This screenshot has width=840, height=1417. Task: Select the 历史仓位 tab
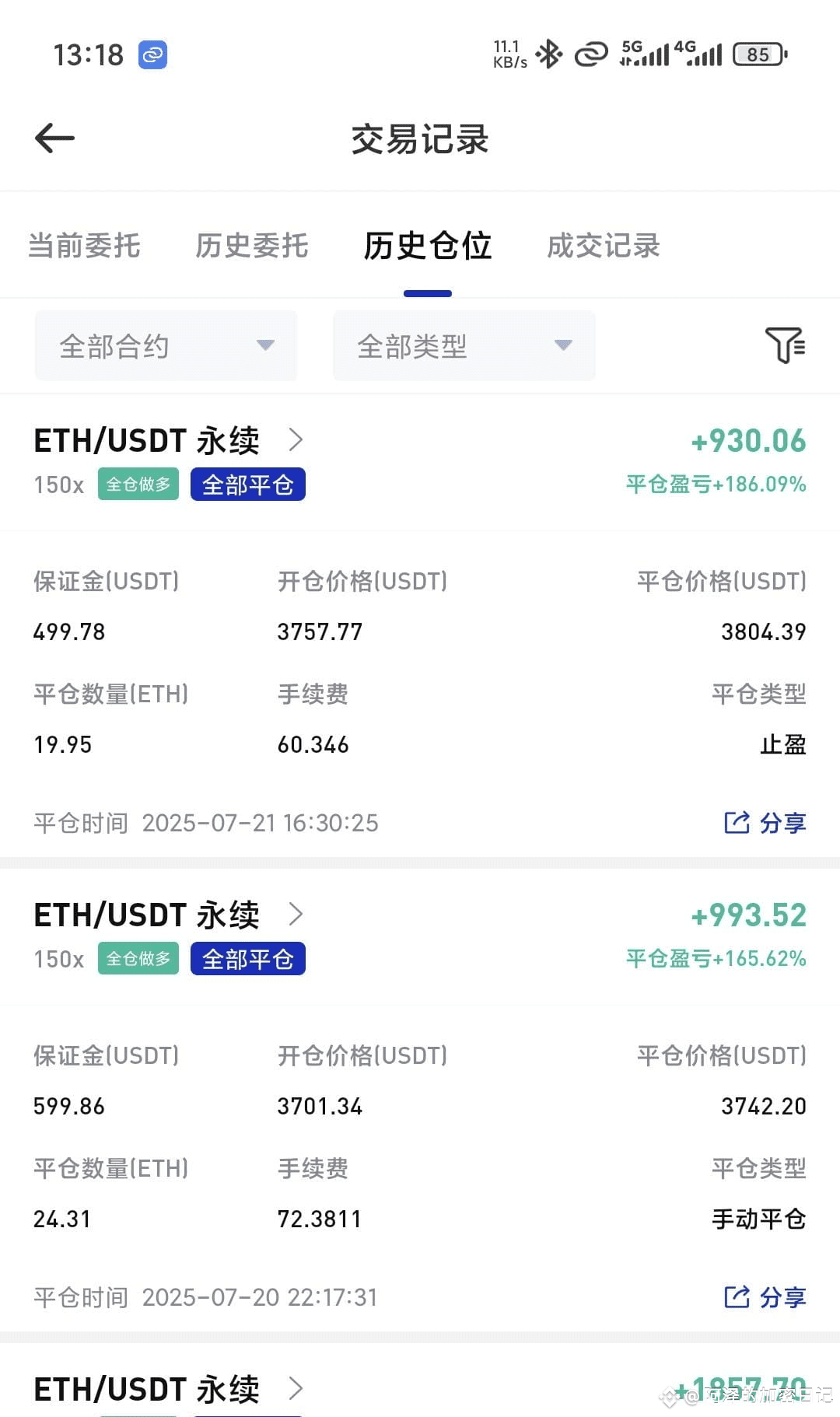tap(427, 246)
